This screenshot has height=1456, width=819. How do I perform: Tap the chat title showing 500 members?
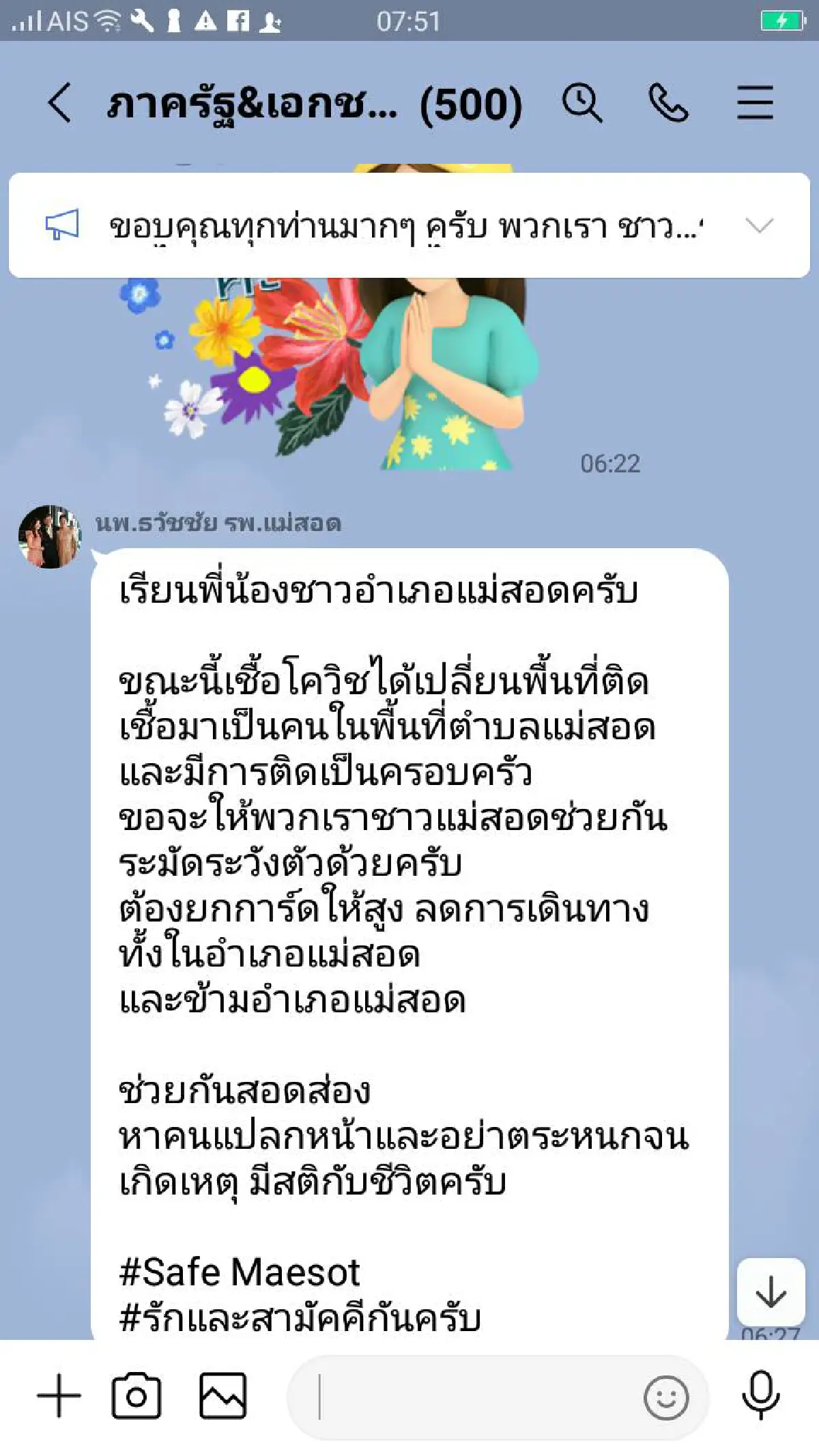click(x=307, y=102)
